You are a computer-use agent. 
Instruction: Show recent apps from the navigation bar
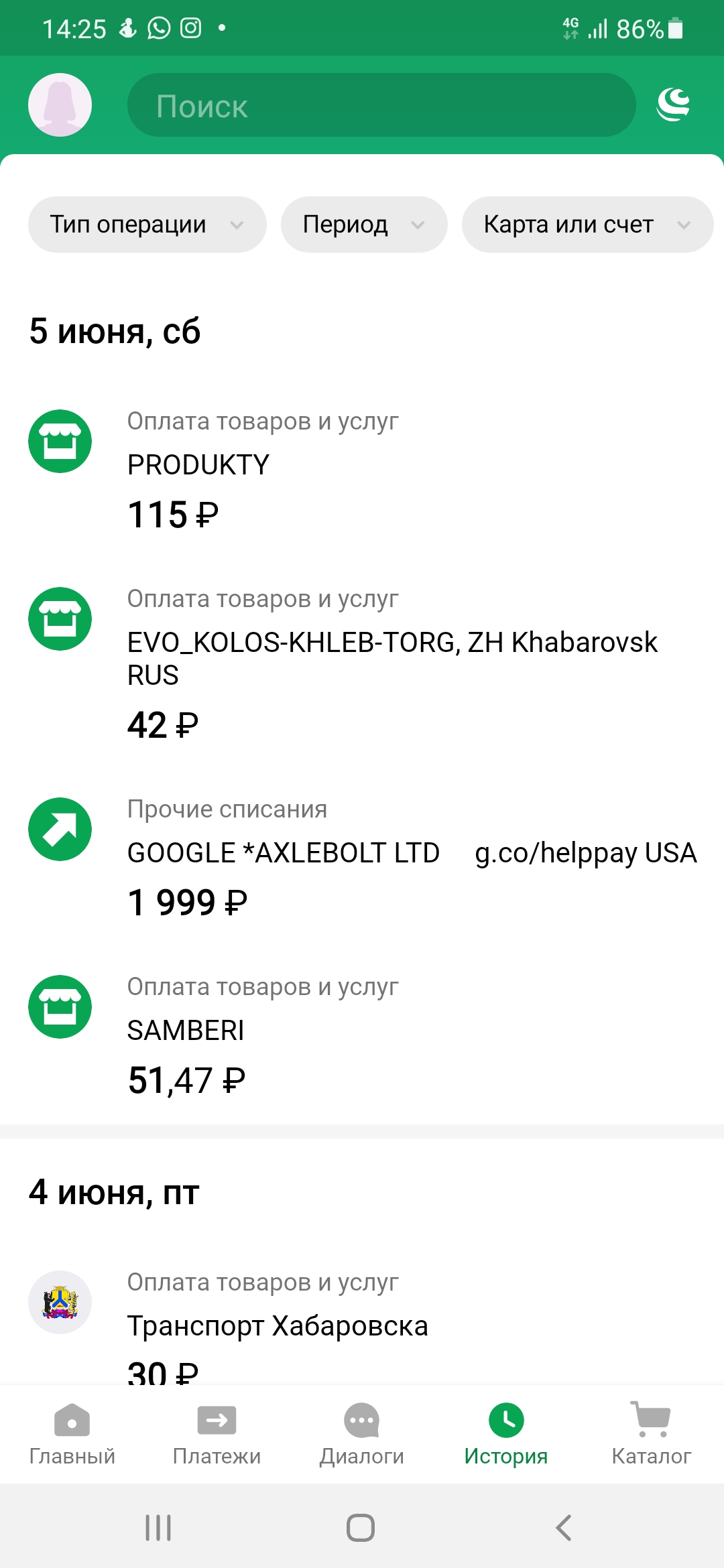pyautogui.click(x=158, y=1528)
